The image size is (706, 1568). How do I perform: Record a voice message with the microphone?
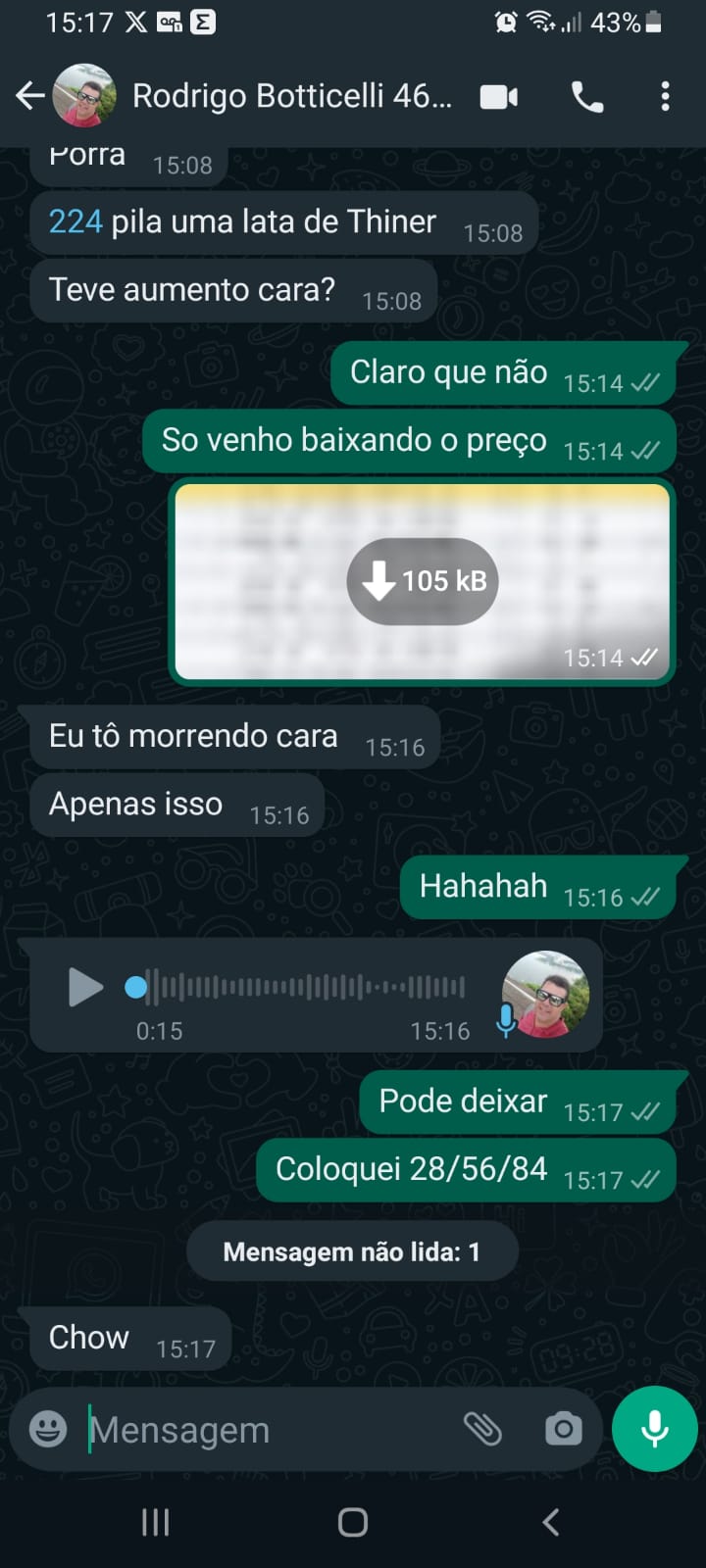654,1429
